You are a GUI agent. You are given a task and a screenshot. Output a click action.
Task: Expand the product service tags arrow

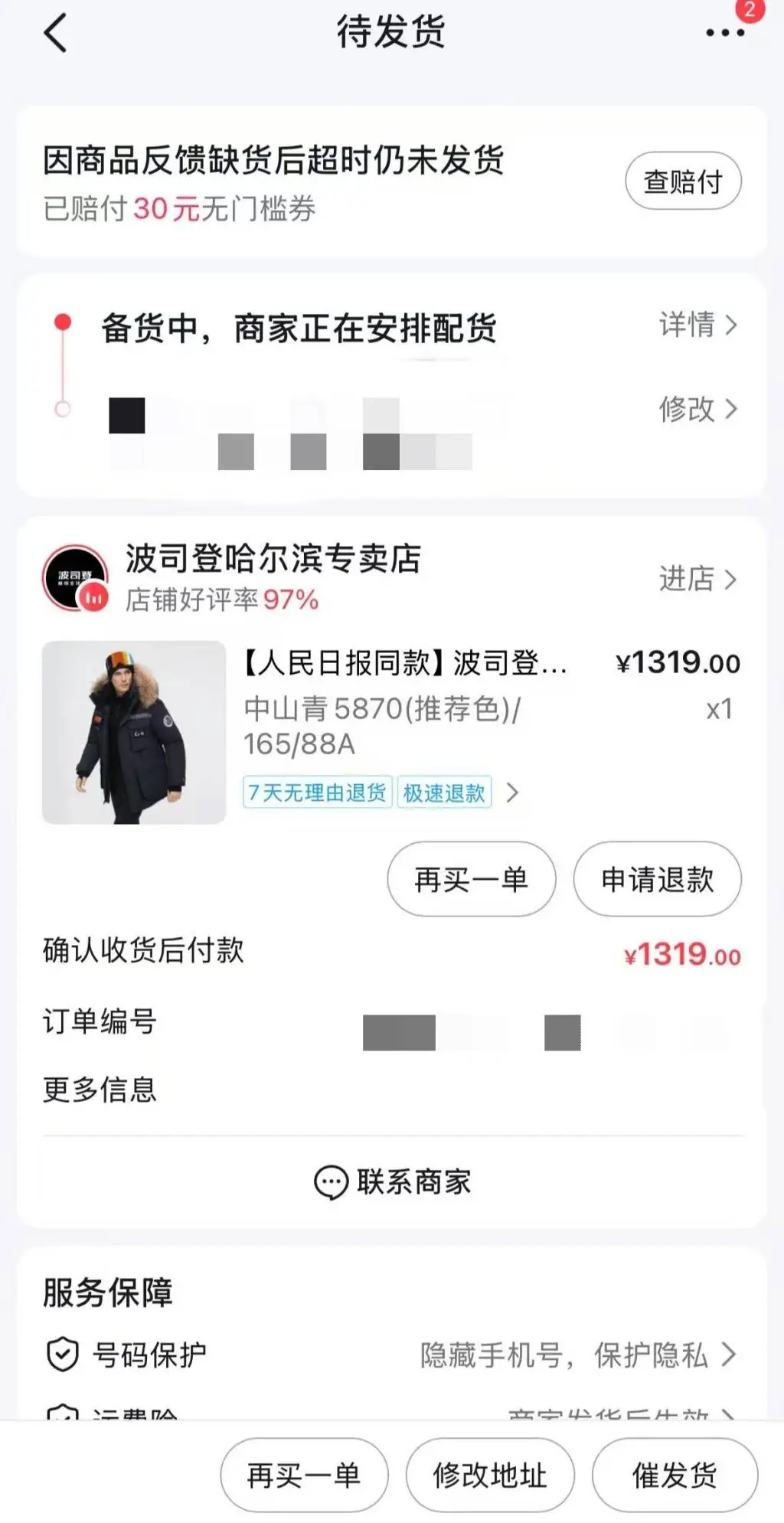pos(513,794)
